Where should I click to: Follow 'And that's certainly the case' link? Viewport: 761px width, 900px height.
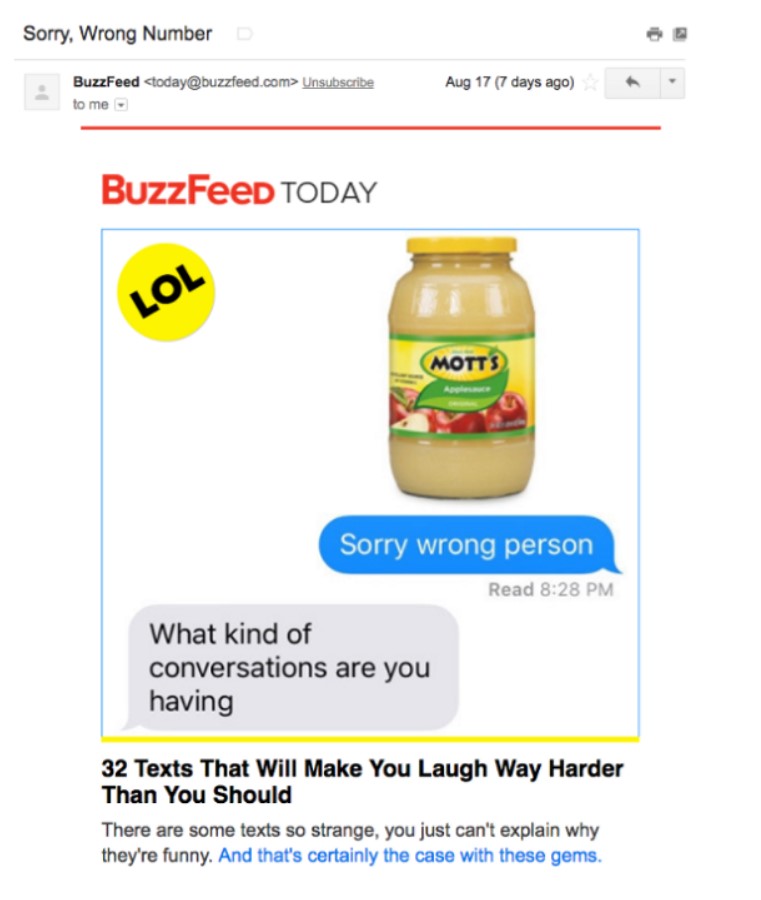pyautogui.click(x=410, y=856)
